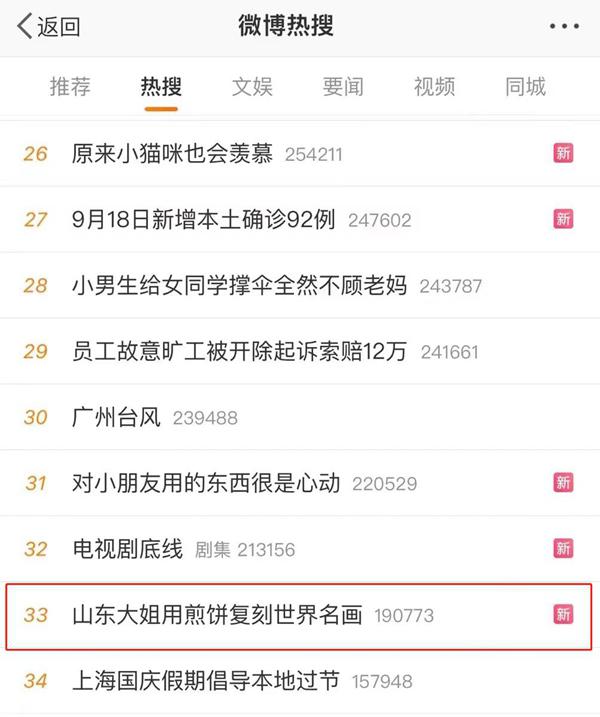Screen dimensions: 600x717
Task: Switch to the 推荐 tab
Action: tap(70, 86)
